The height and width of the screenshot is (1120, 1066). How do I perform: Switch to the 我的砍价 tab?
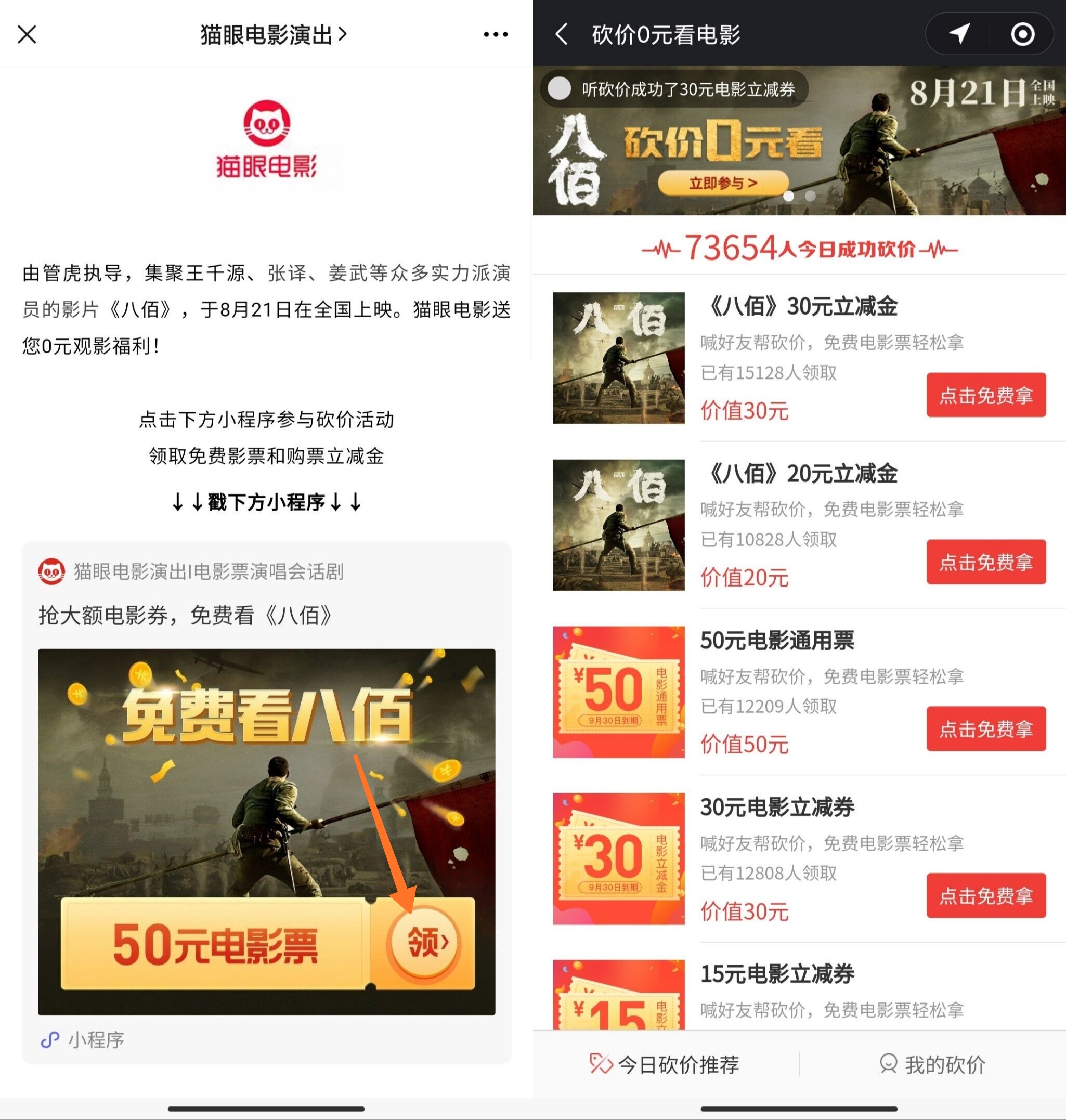click(x=932, y=1064)
